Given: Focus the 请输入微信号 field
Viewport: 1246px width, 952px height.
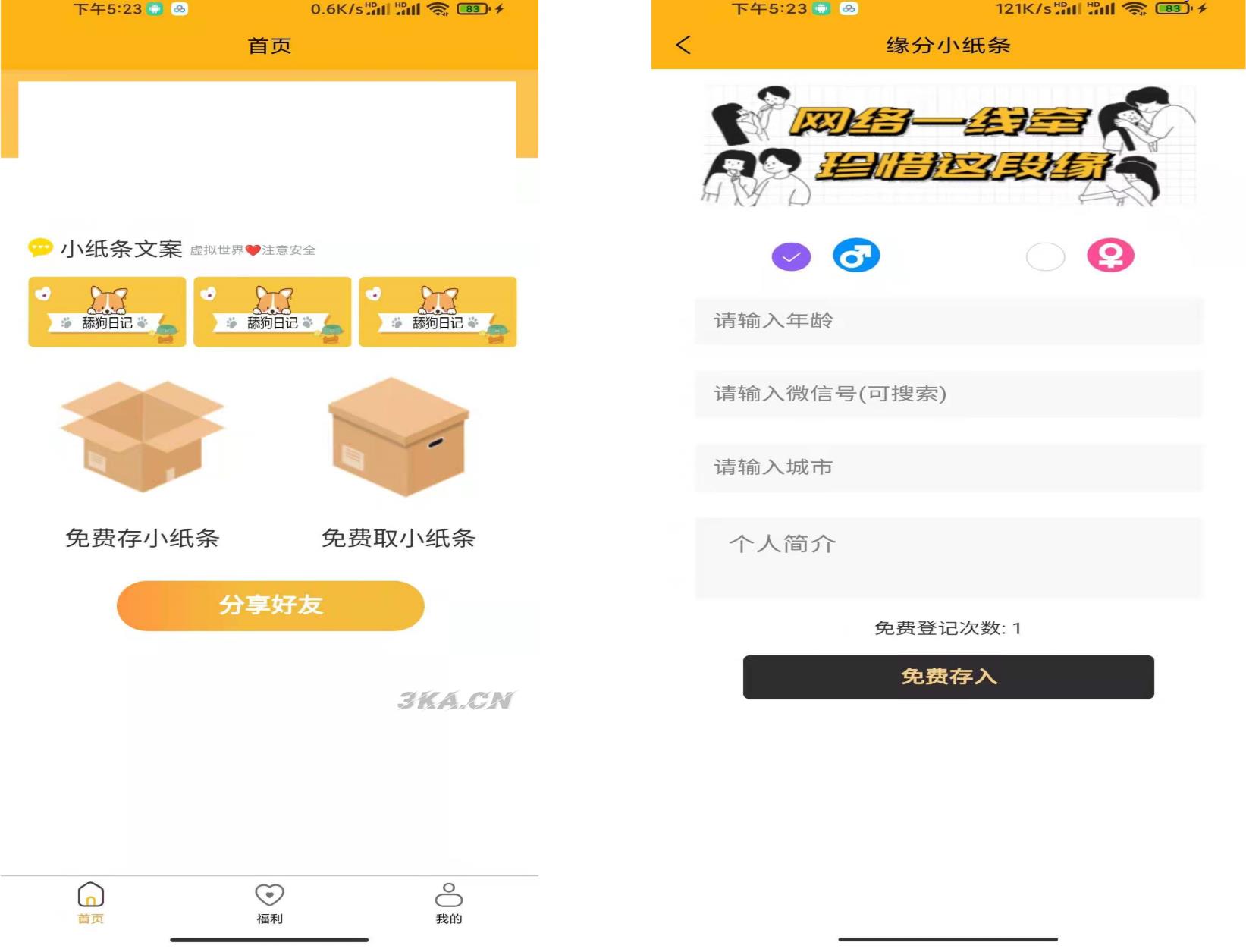Looking at the screenshot, I should (948, 394).
